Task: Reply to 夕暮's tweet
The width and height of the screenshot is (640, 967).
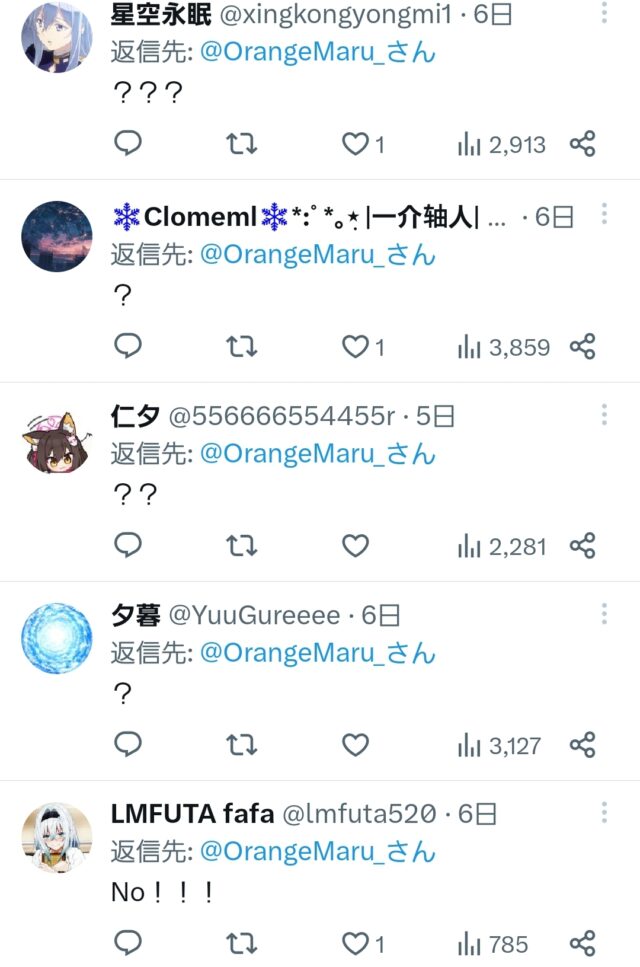Action: coord(128,745)
